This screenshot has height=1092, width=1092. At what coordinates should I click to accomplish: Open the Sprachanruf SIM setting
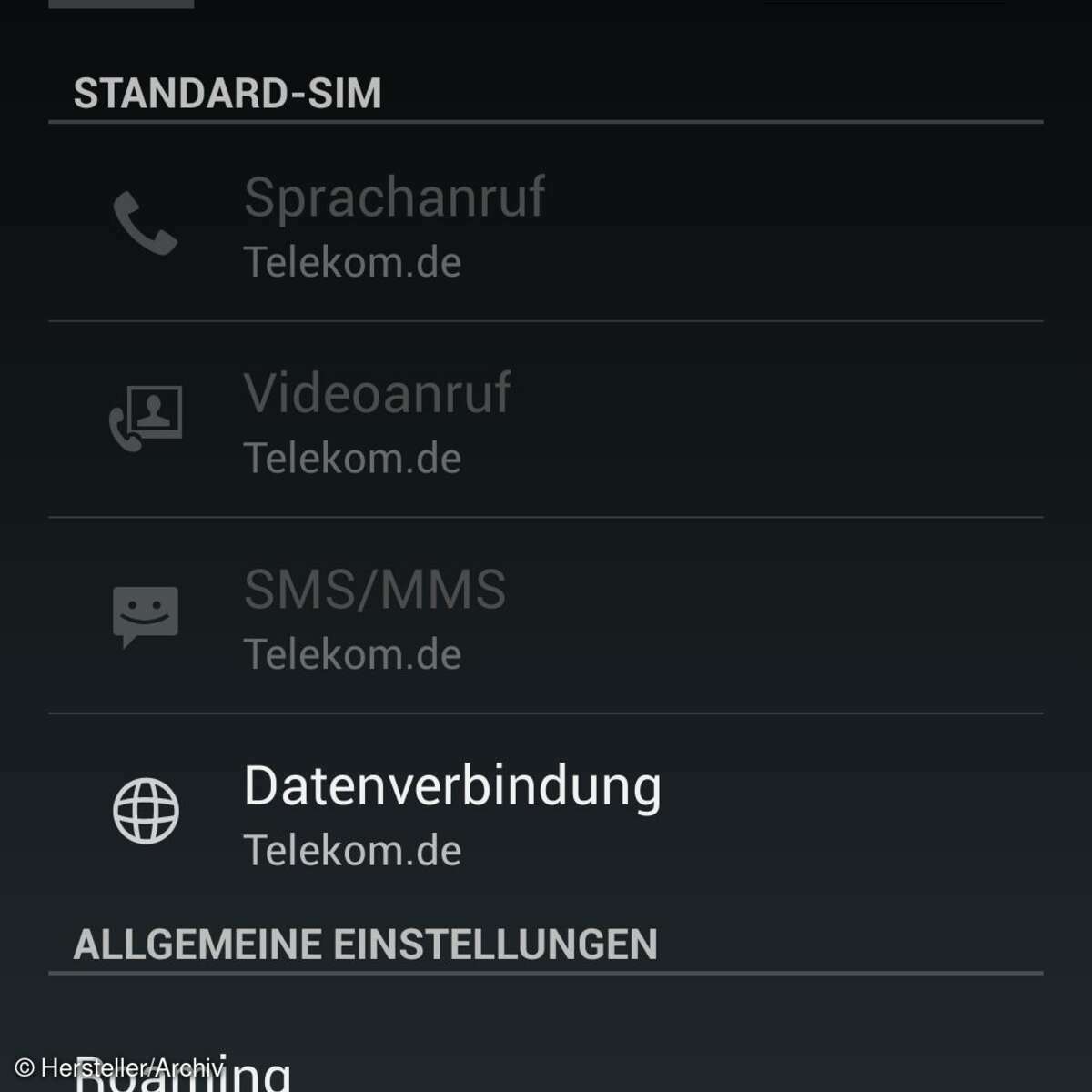394,224
